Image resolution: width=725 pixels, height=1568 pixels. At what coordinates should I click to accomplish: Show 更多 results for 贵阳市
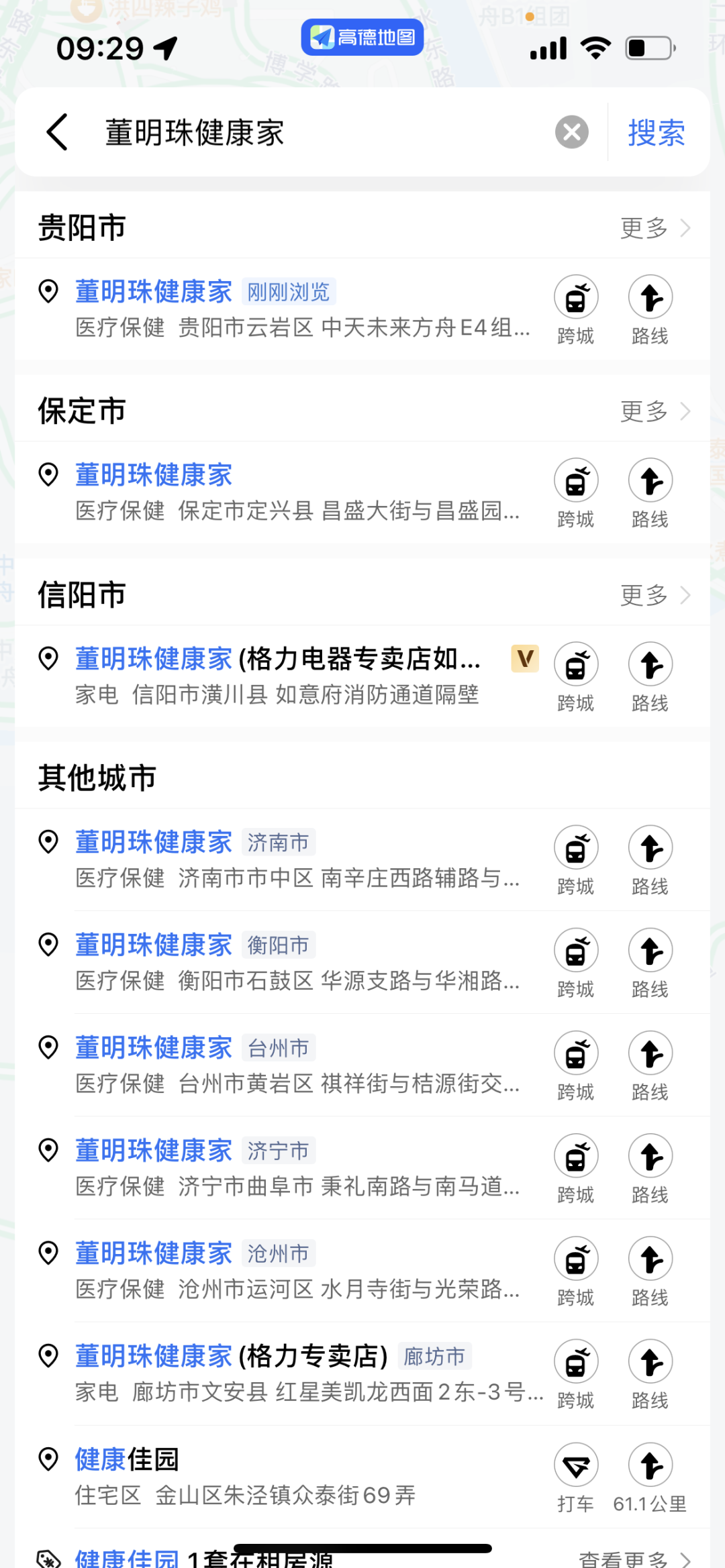(x=655, y=228)
